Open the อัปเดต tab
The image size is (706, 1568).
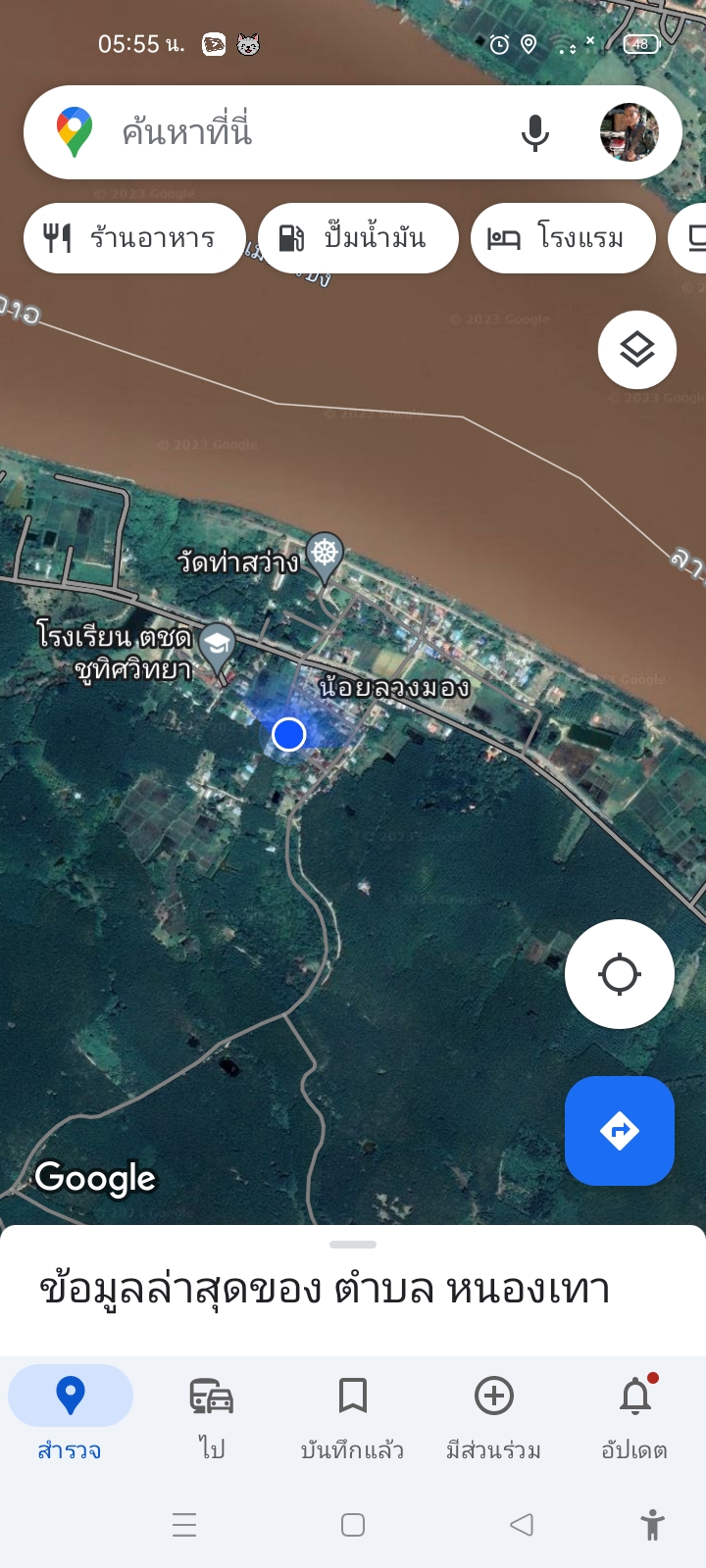click(x=634, y=1413)
